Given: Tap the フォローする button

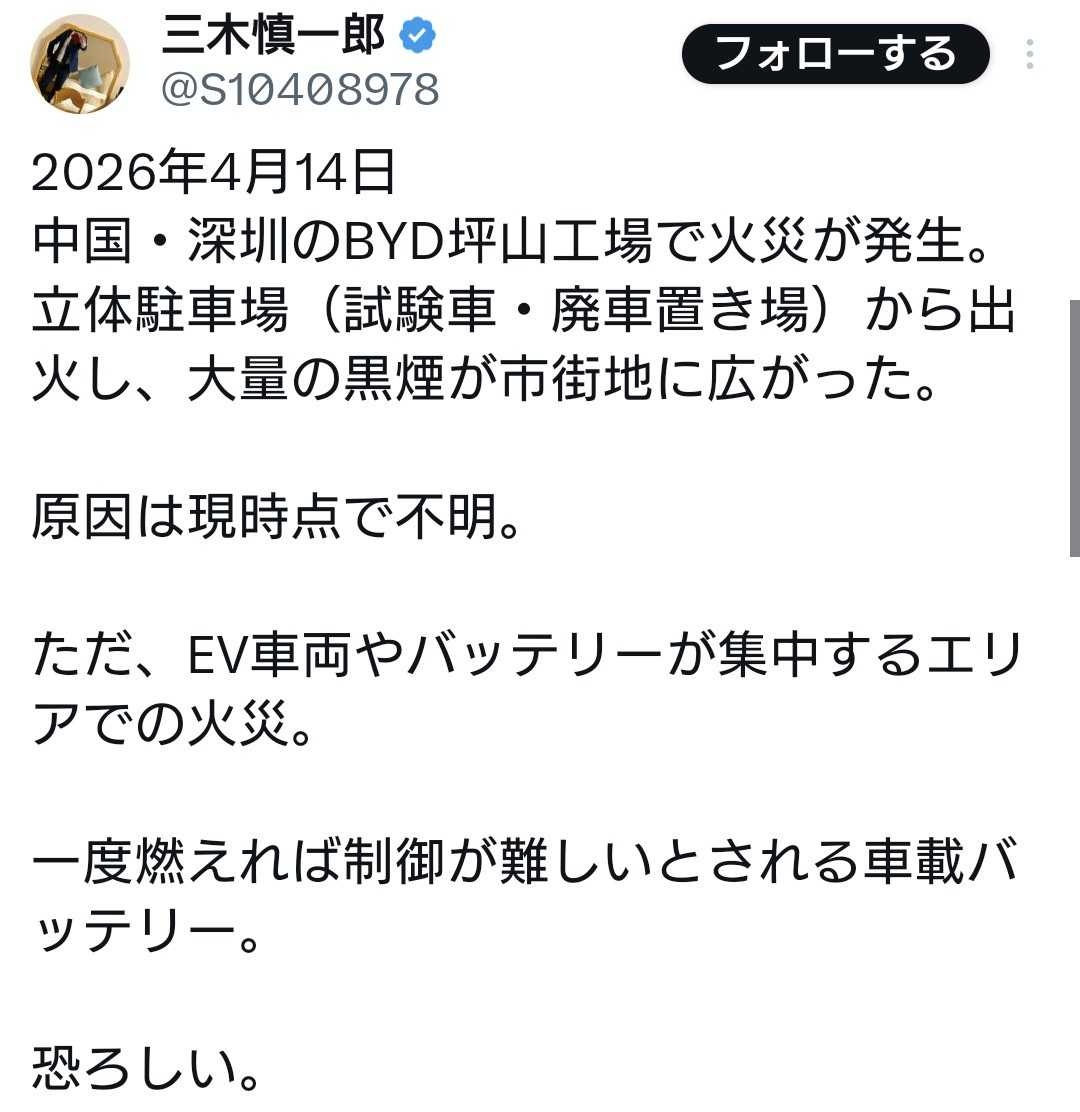Looking at the screenshot, I should click(x=835, y=55).
